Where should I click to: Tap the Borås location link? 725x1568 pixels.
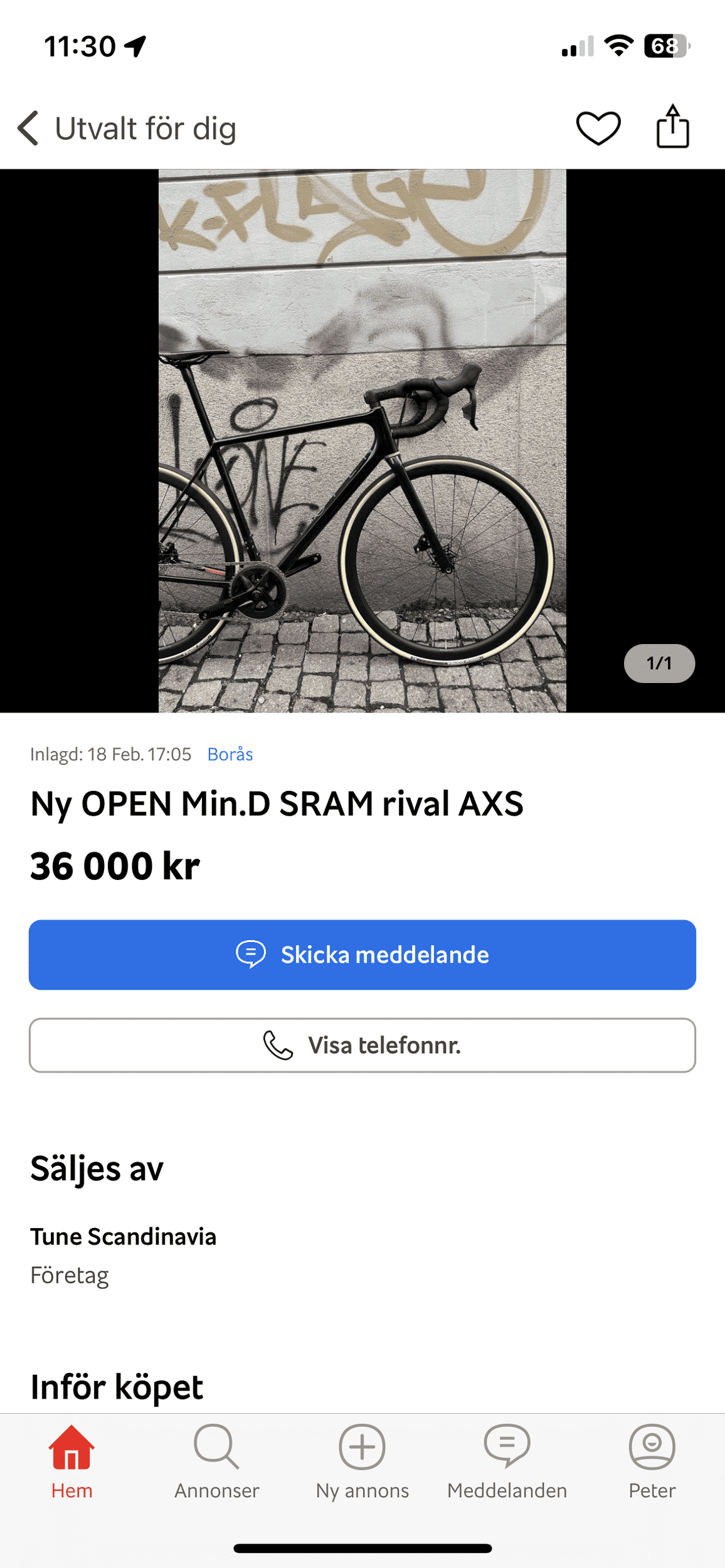point(230,754)
